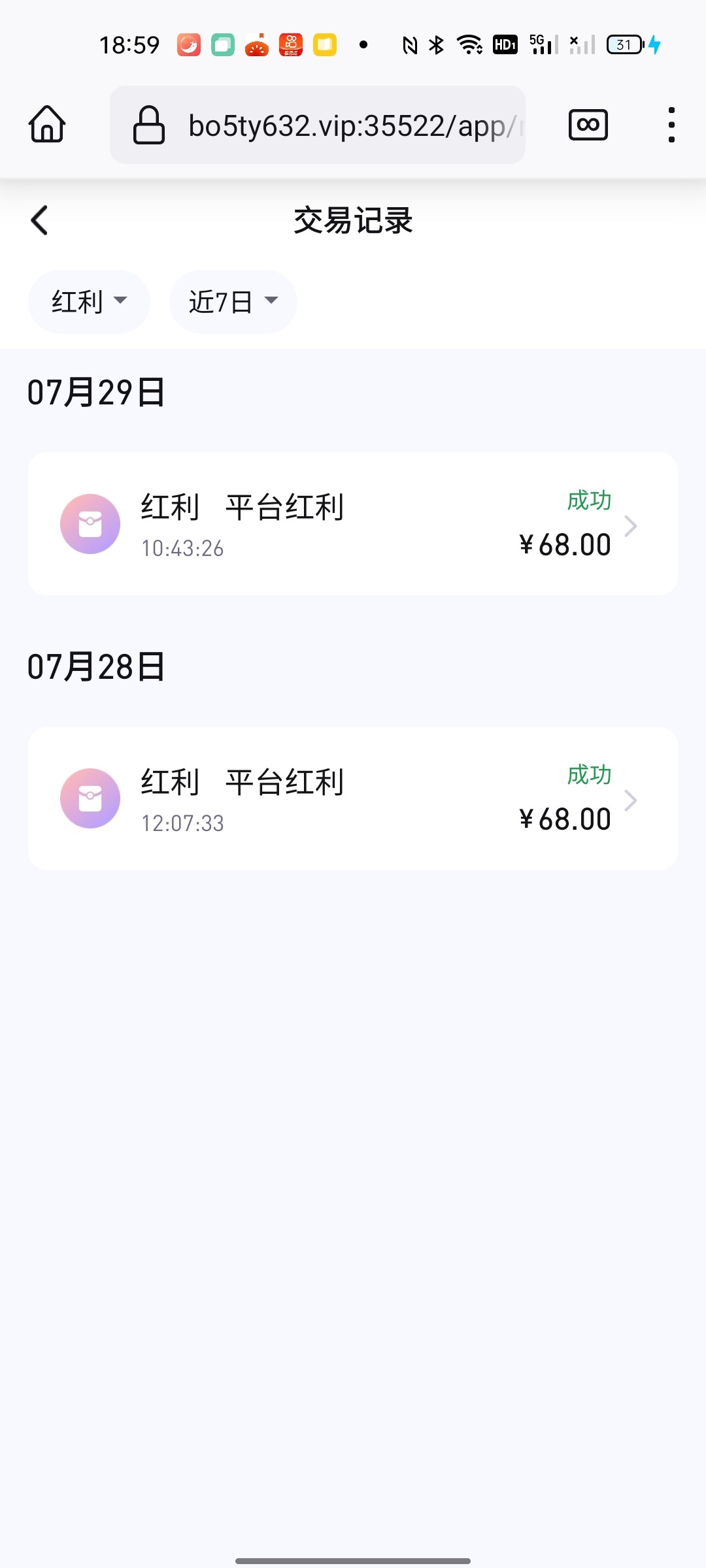Expand the 红利 type filter
706x1568 pixels.
point(89,302)
